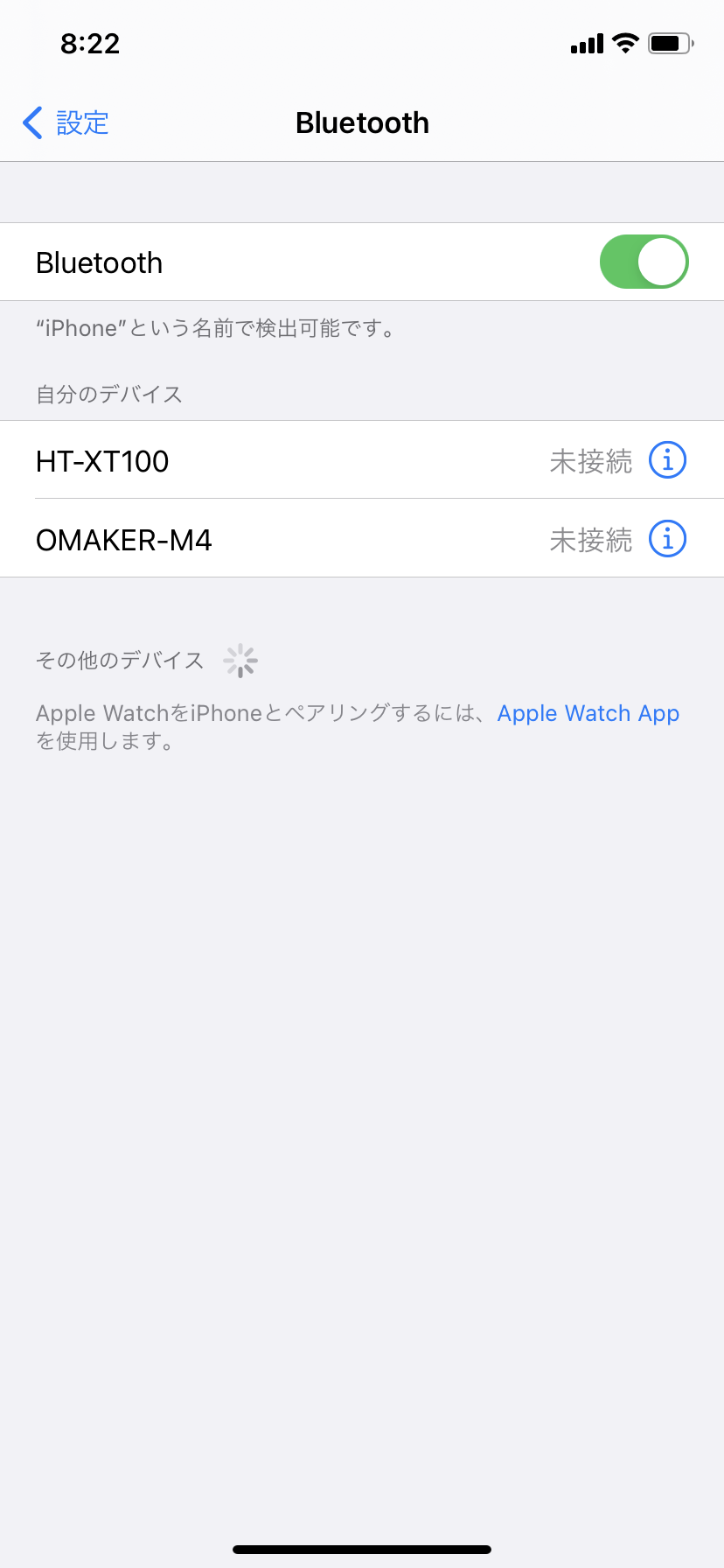Open info details for HT-XT100
Viewport: 724px width, 1568px height.
tap(667, 460)
